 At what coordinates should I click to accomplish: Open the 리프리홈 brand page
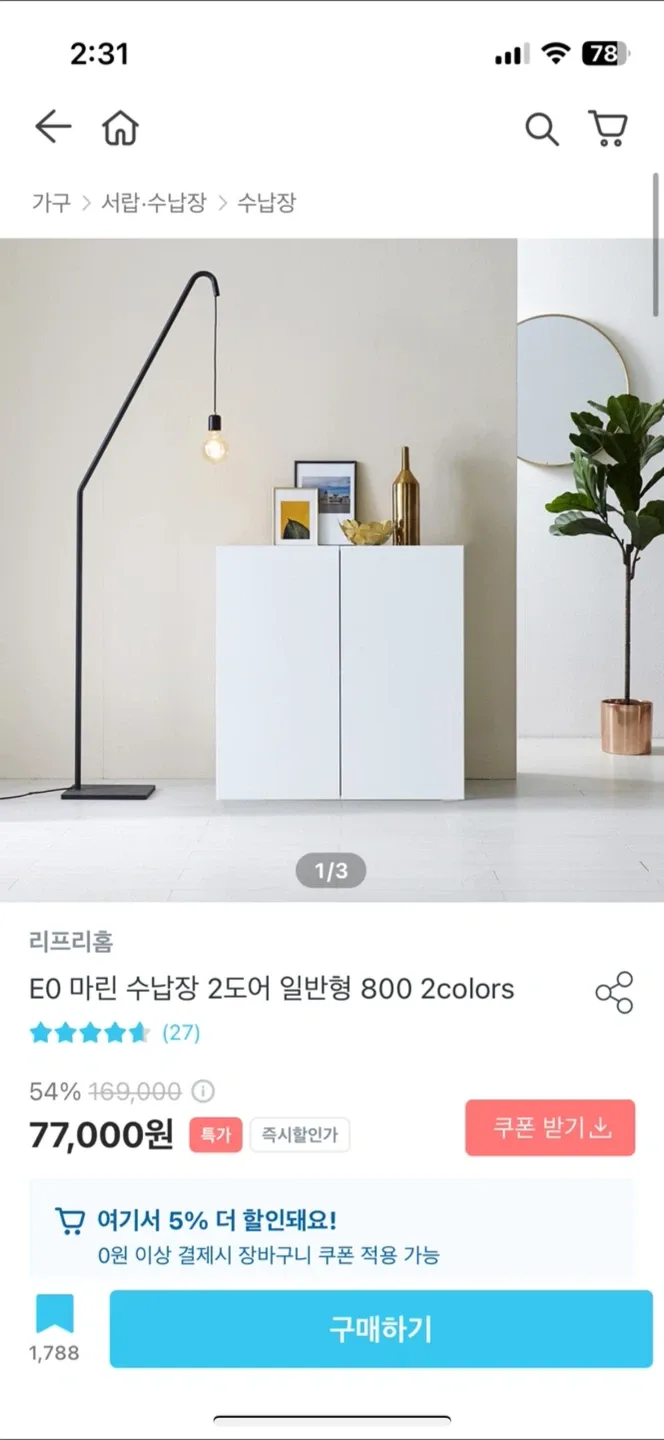click(71, 941)
